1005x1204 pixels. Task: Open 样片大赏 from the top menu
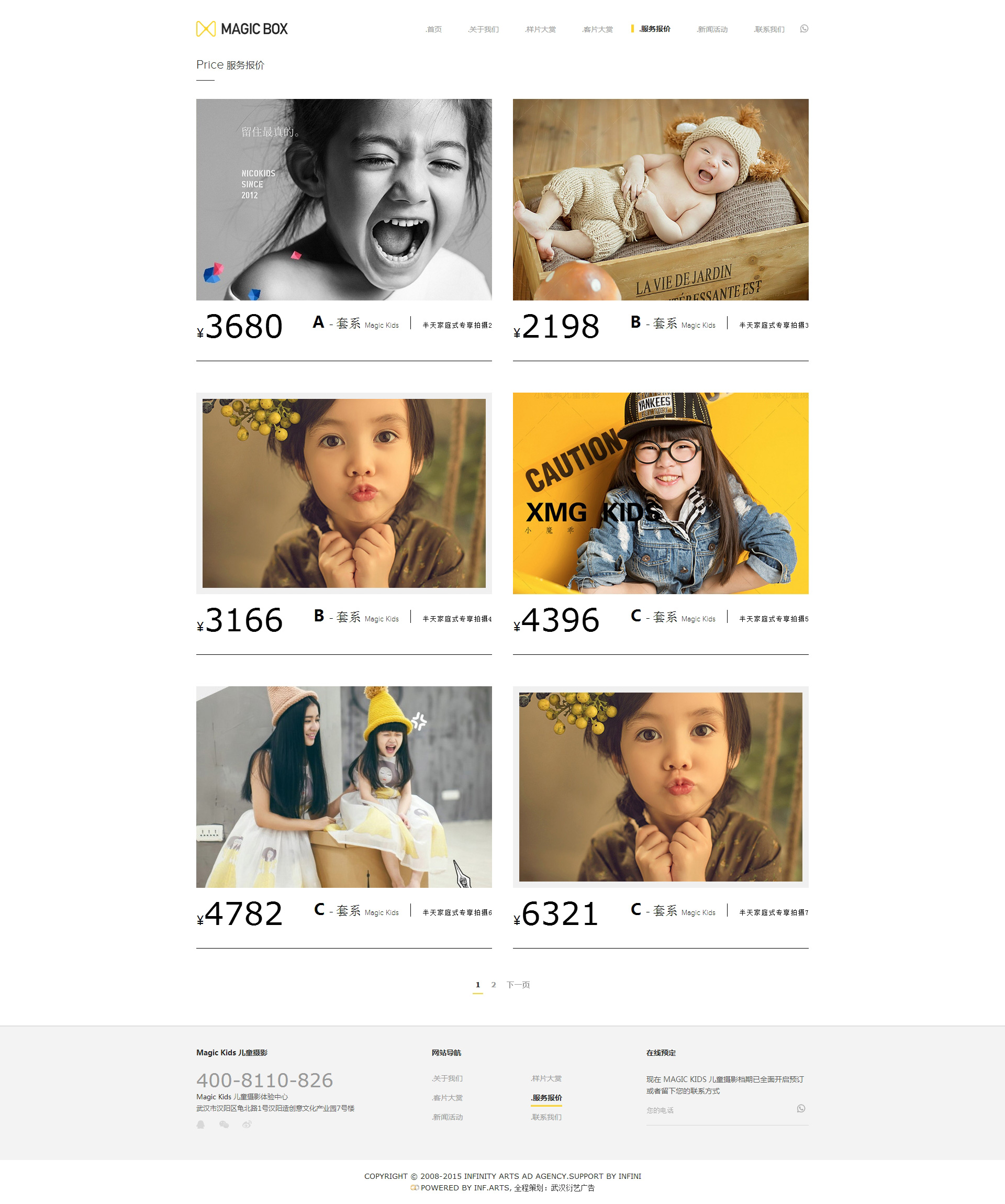click(x=540, y=29)
